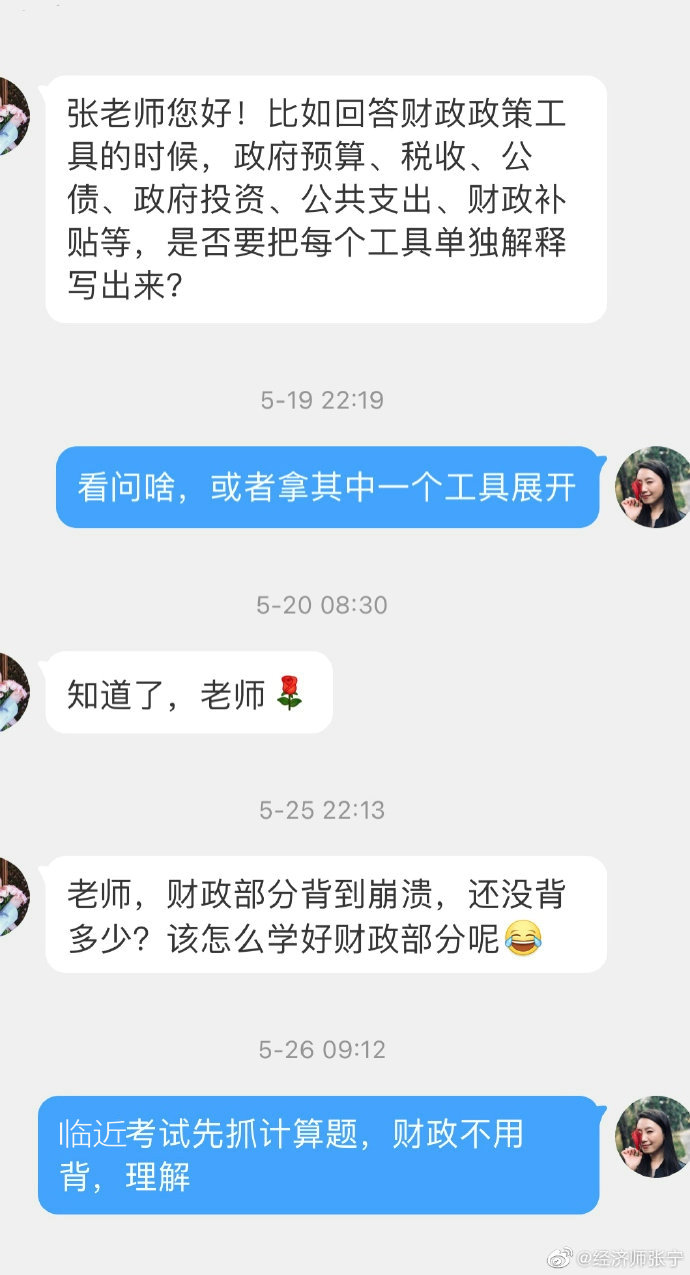The width and height of the screenshot is (690, 1275).
Task: Tap teacher's avatar next to 看问啥 reply
Action: point(653,487)
